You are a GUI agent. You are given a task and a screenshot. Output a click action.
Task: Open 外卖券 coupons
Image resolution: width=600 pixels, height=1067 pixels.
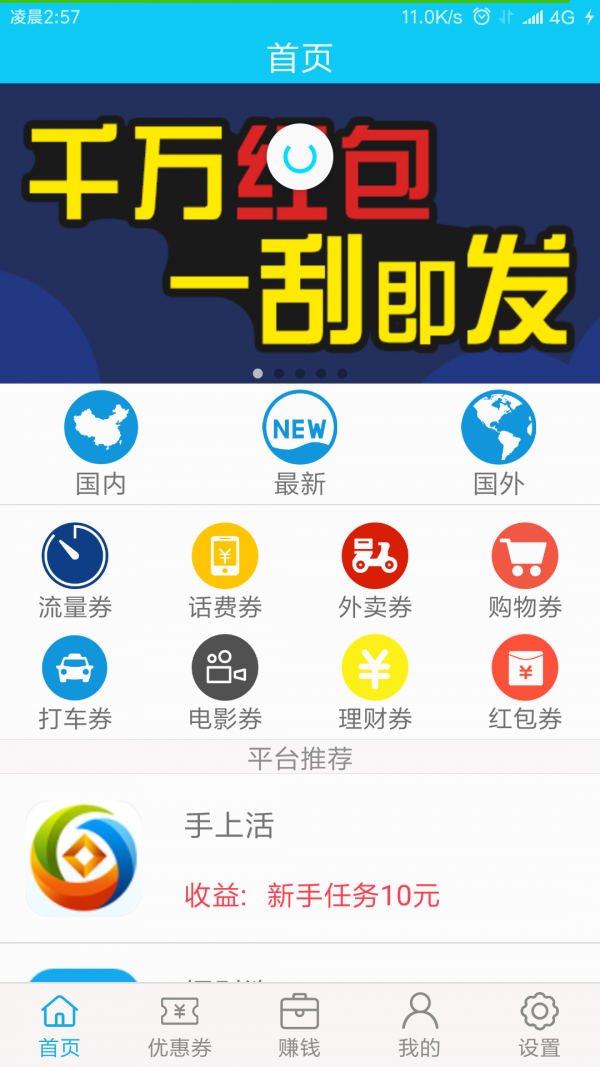[375, 570]
